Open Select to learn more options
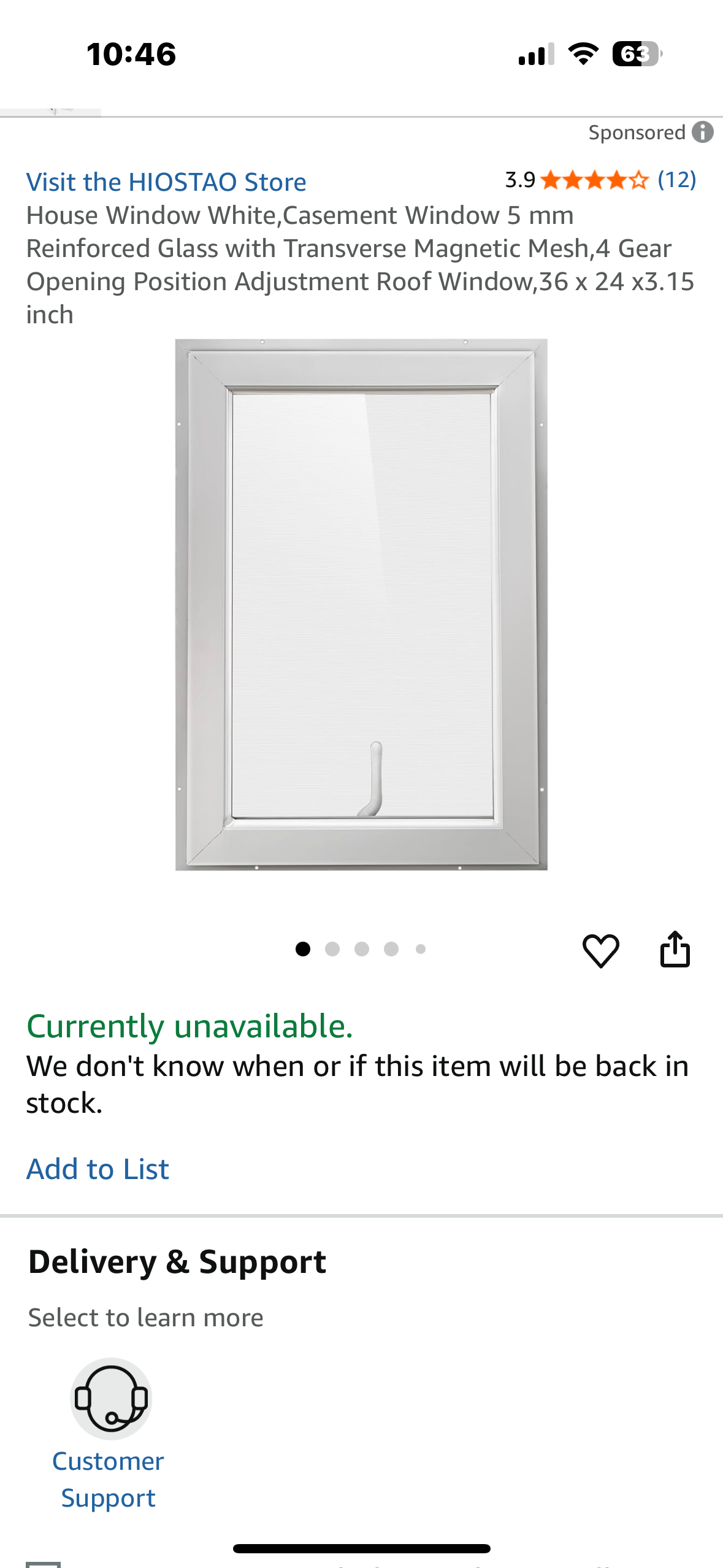The width and height of the screenshot is (723, 1568). click(x=145, y=1316)
